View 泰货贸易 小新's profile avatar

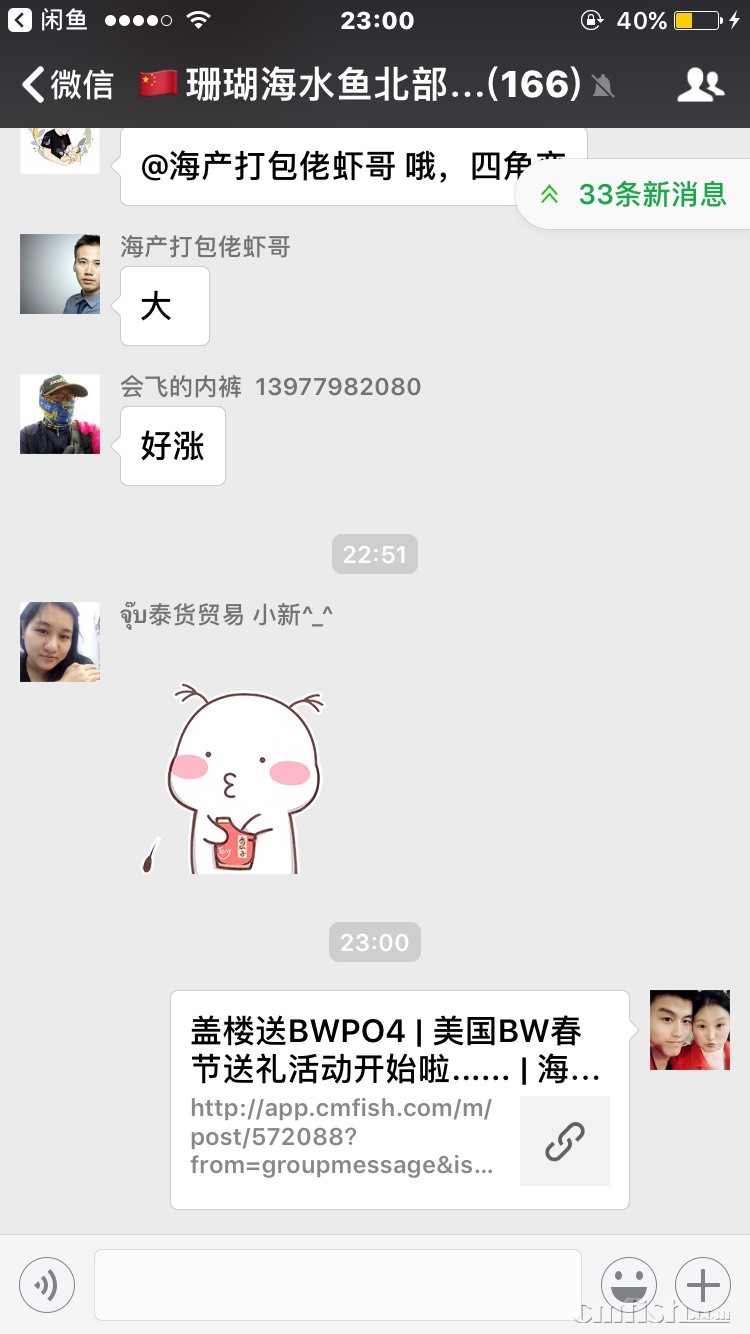60,642
